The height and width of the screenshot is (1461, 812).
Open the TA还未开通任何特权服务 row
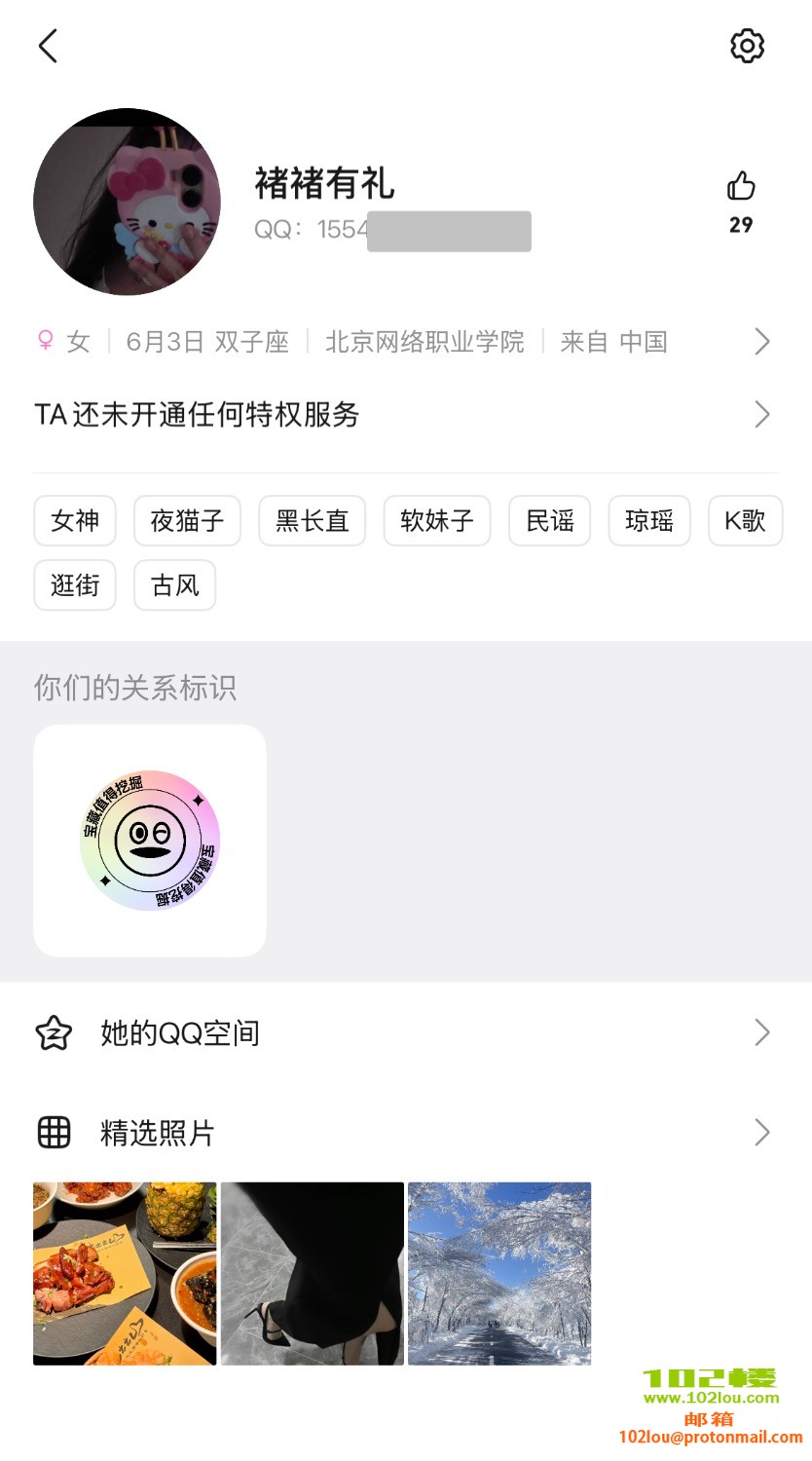tap(404, 414)
